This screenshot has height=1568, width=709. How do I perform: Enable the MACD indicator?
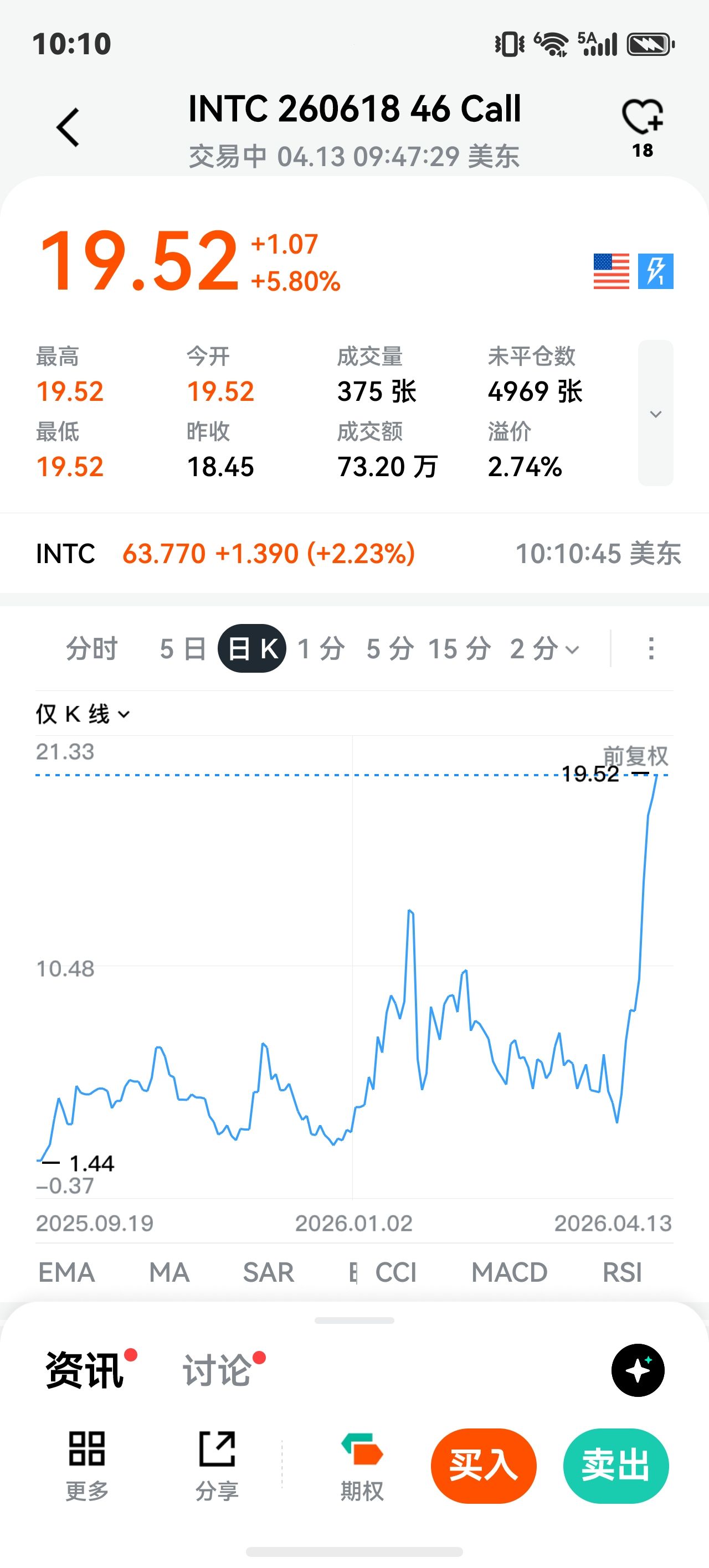click(x=509, y=1273)
